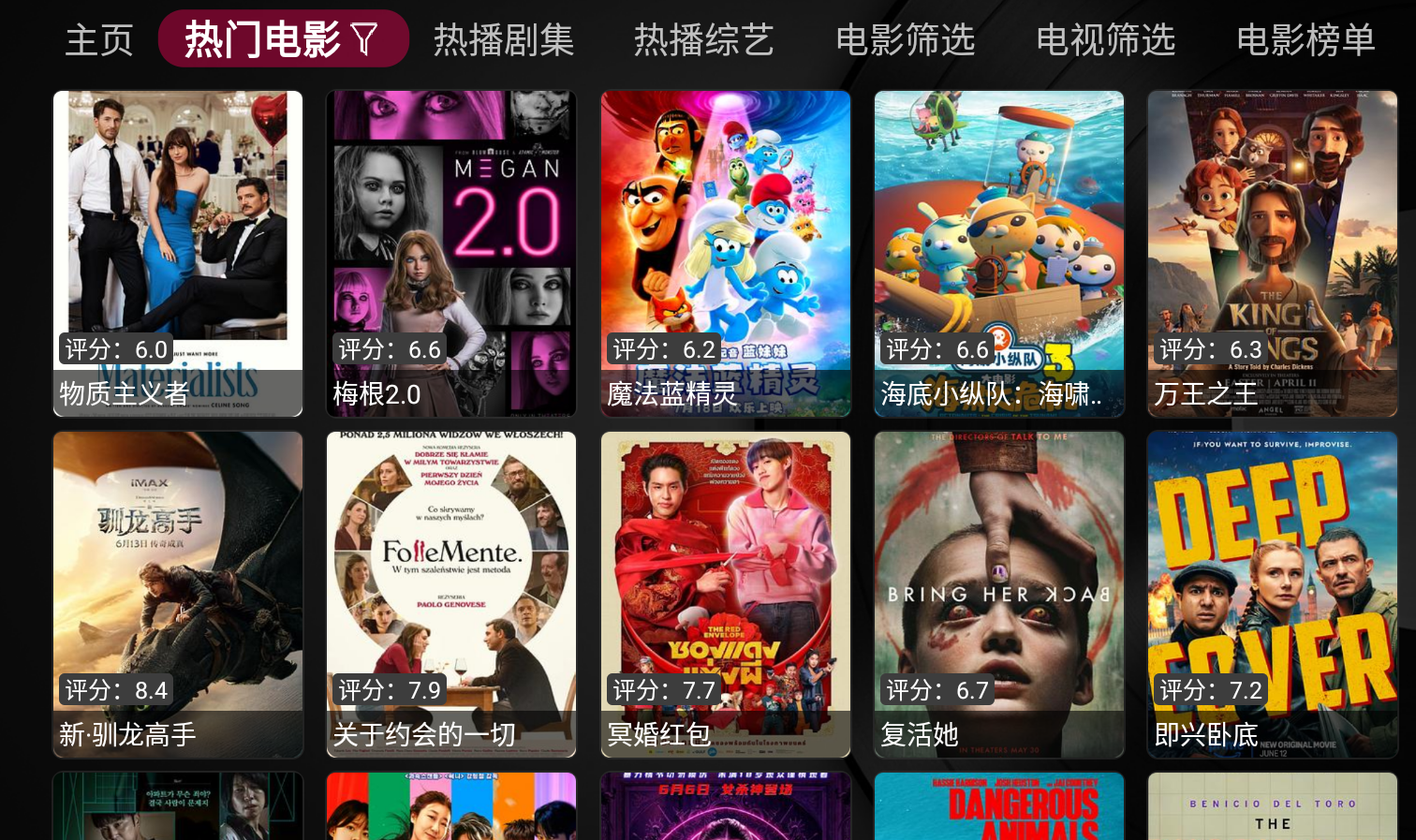Open 新·驯龙高手 movie card

[x=178, y=594]
